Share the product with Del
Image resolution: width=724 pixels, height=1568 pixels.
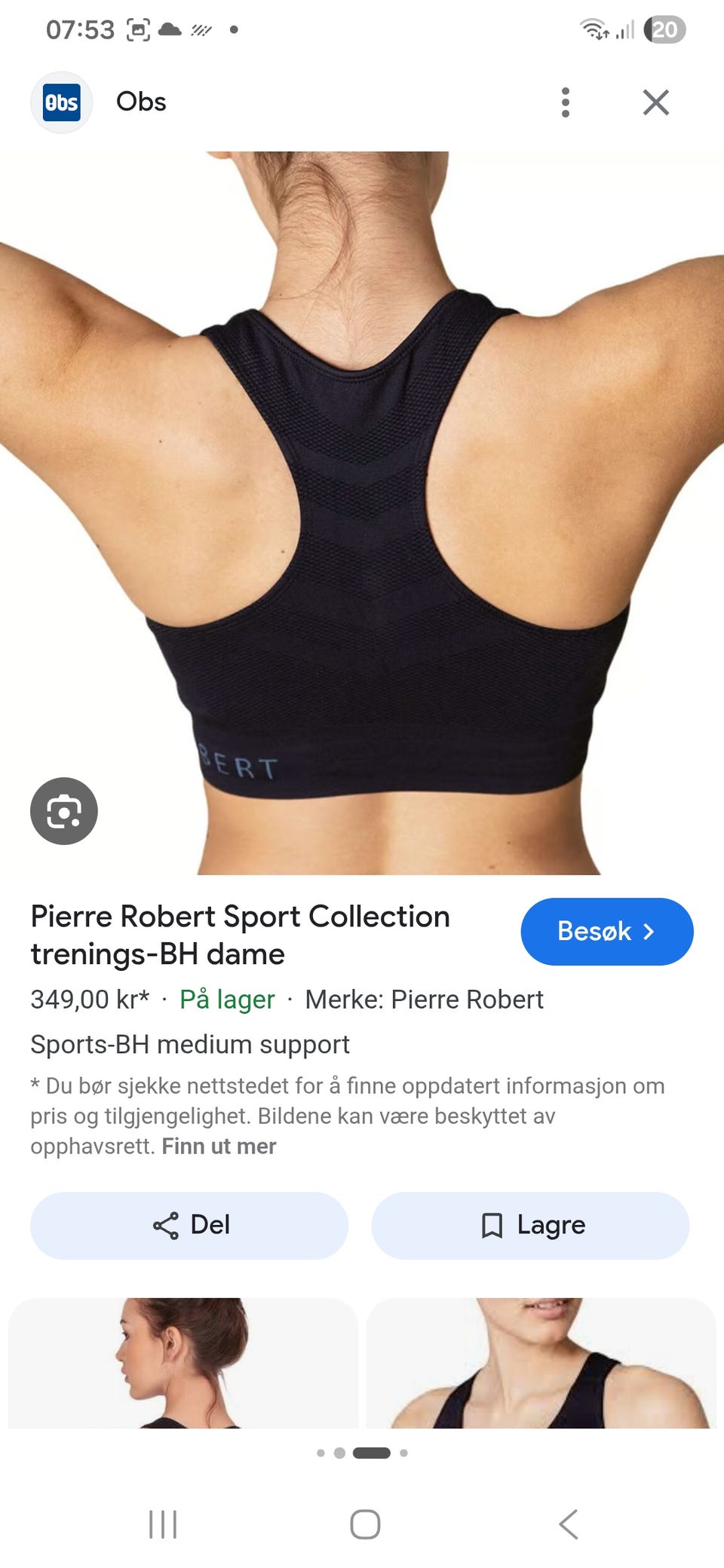189,1225
